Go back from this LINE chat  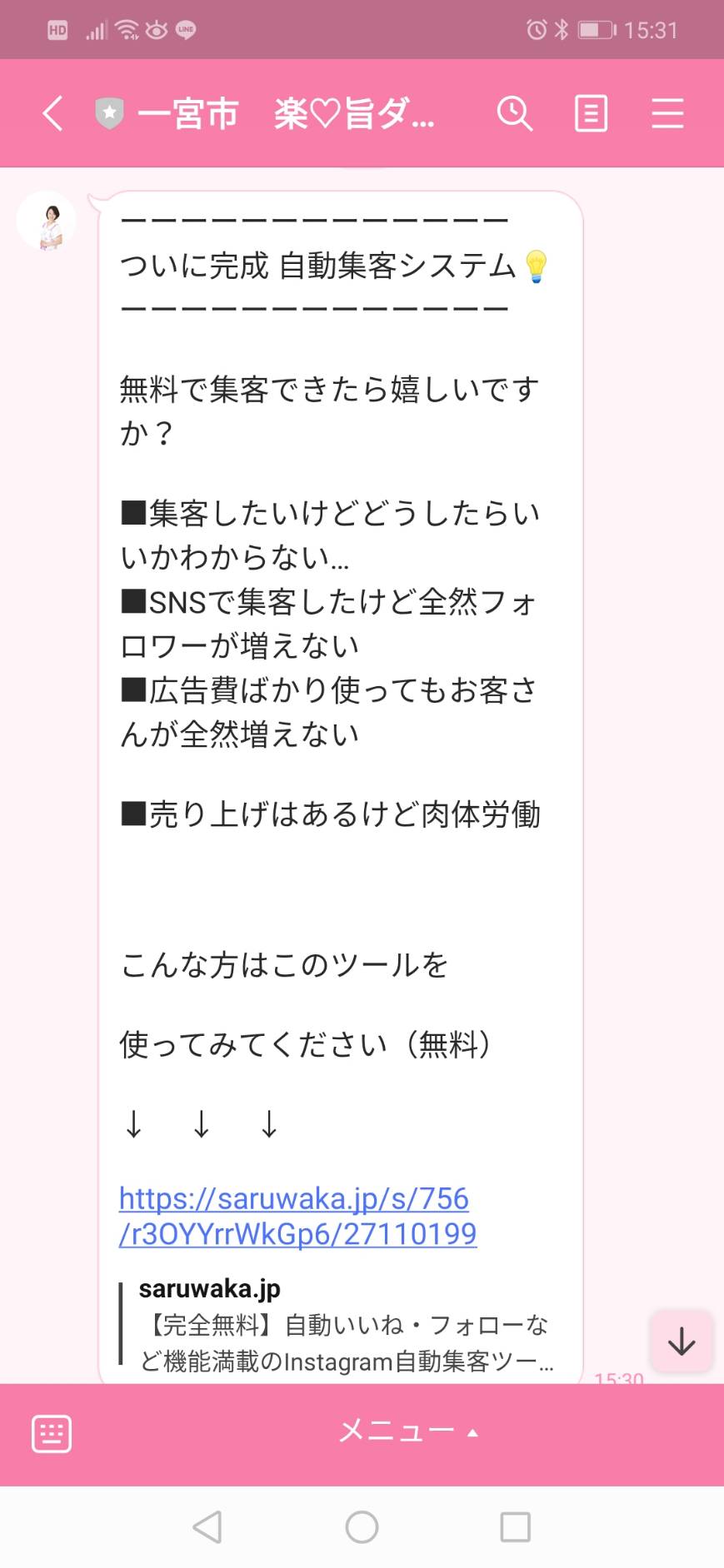click(x=52, y=113)
